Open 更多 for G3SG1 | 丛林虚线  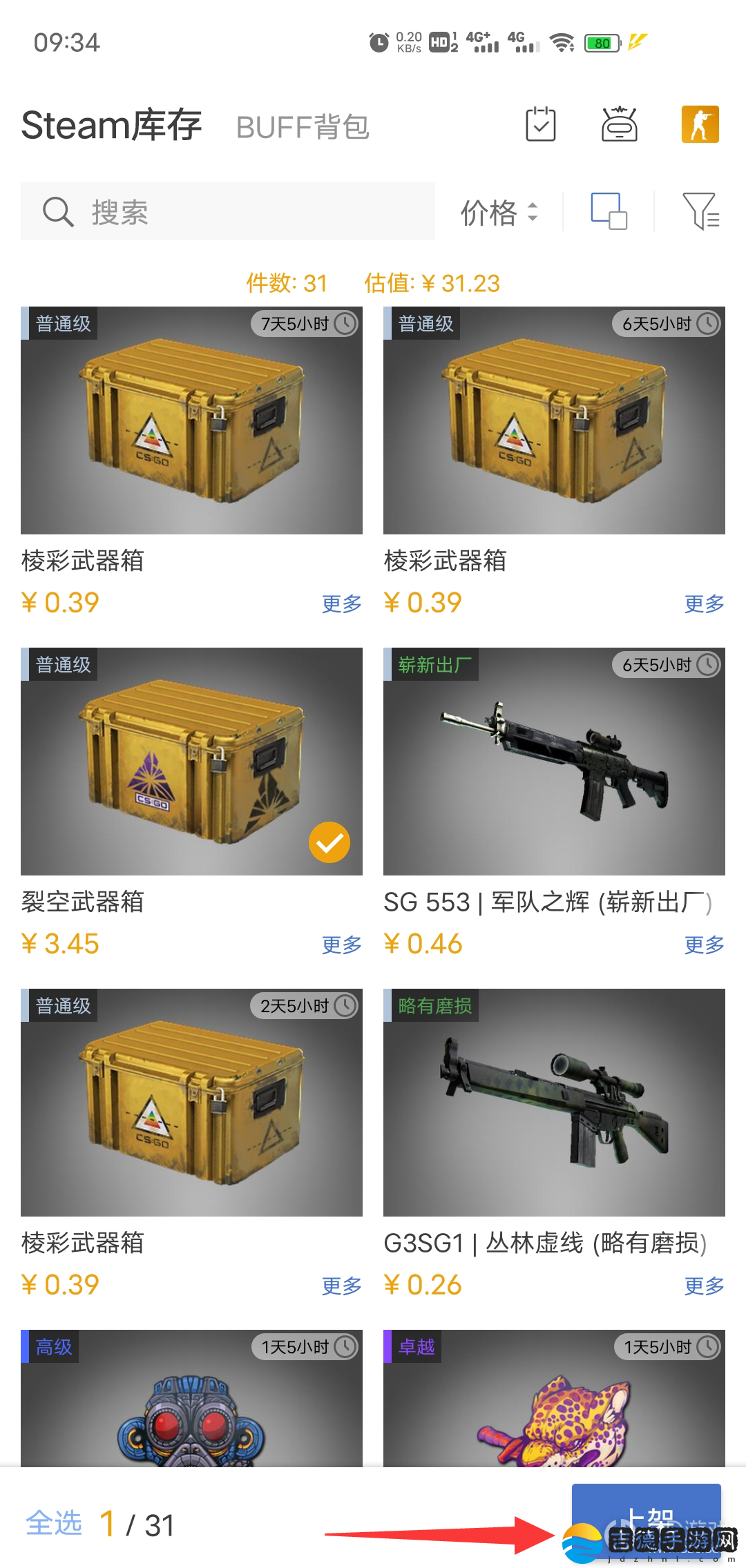[704, 1286]
